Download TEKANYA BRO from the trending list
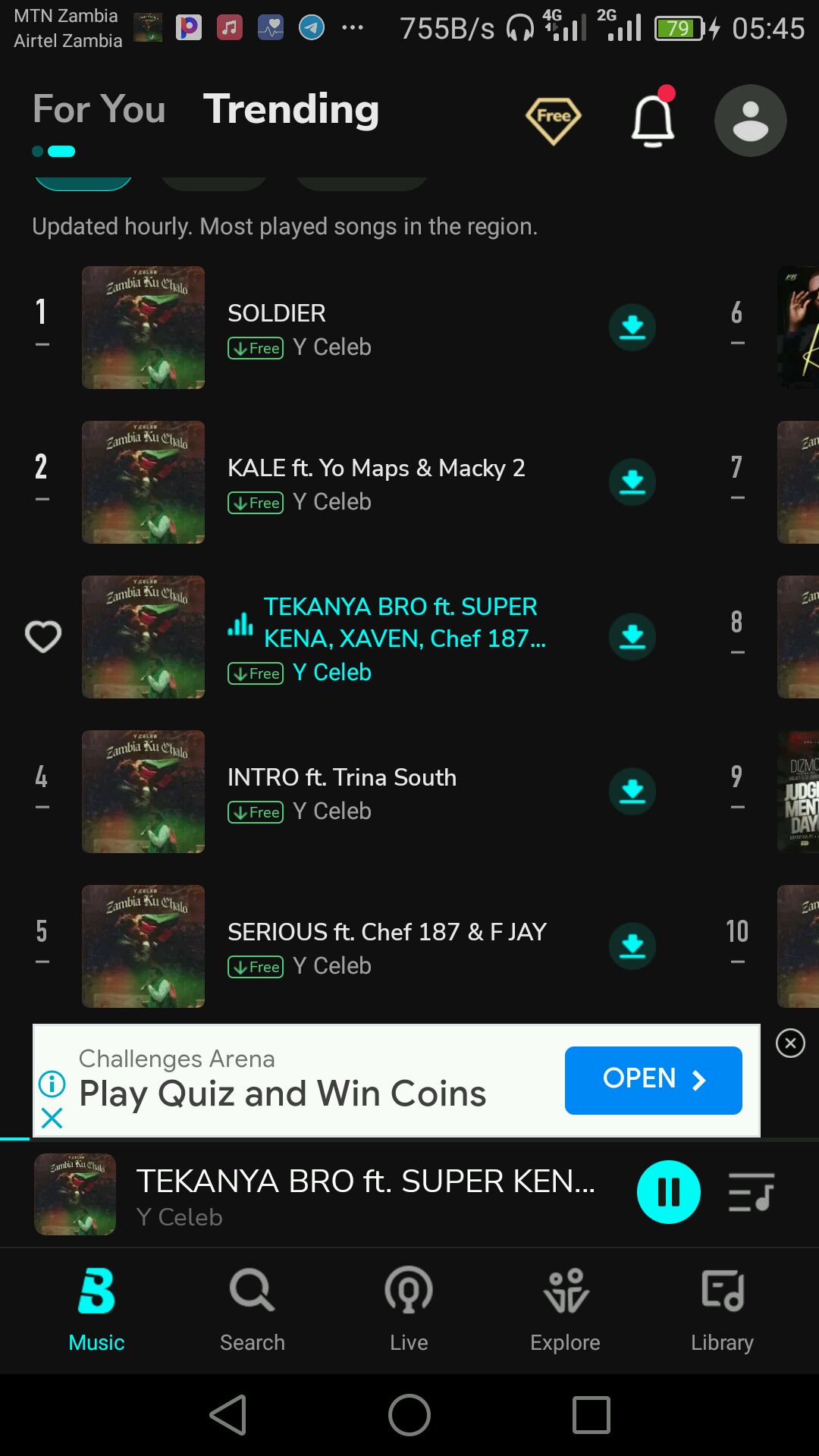Image resolution: width=819 pixels, height=1456 pixels. [632, 637]
